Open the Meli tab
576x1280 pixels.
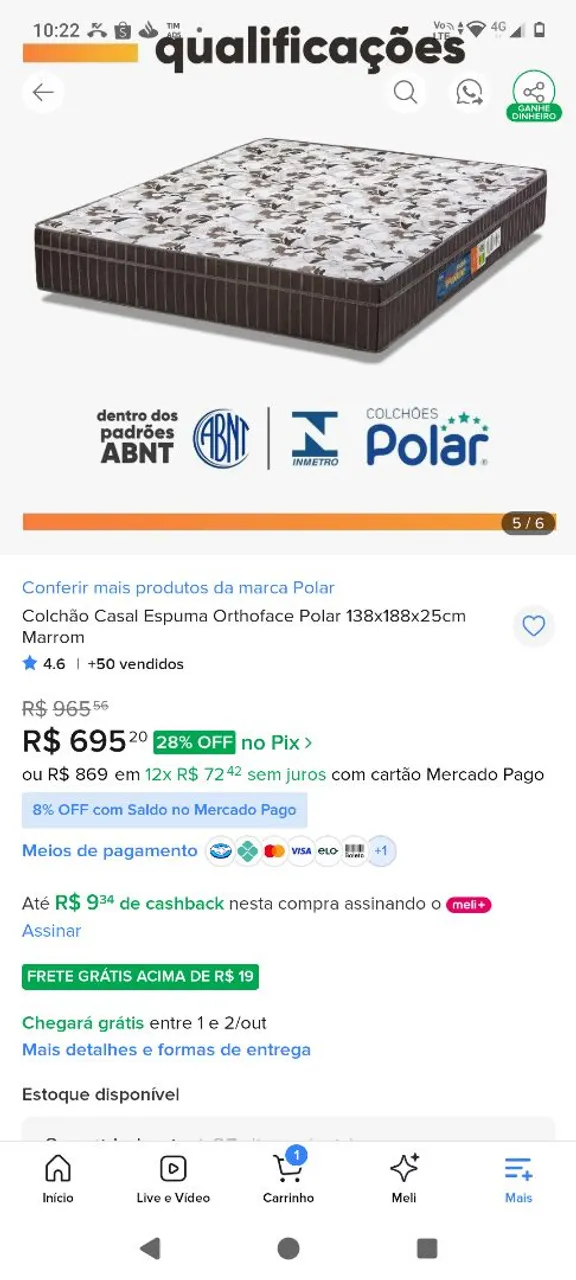click(x=404, y=1178)
